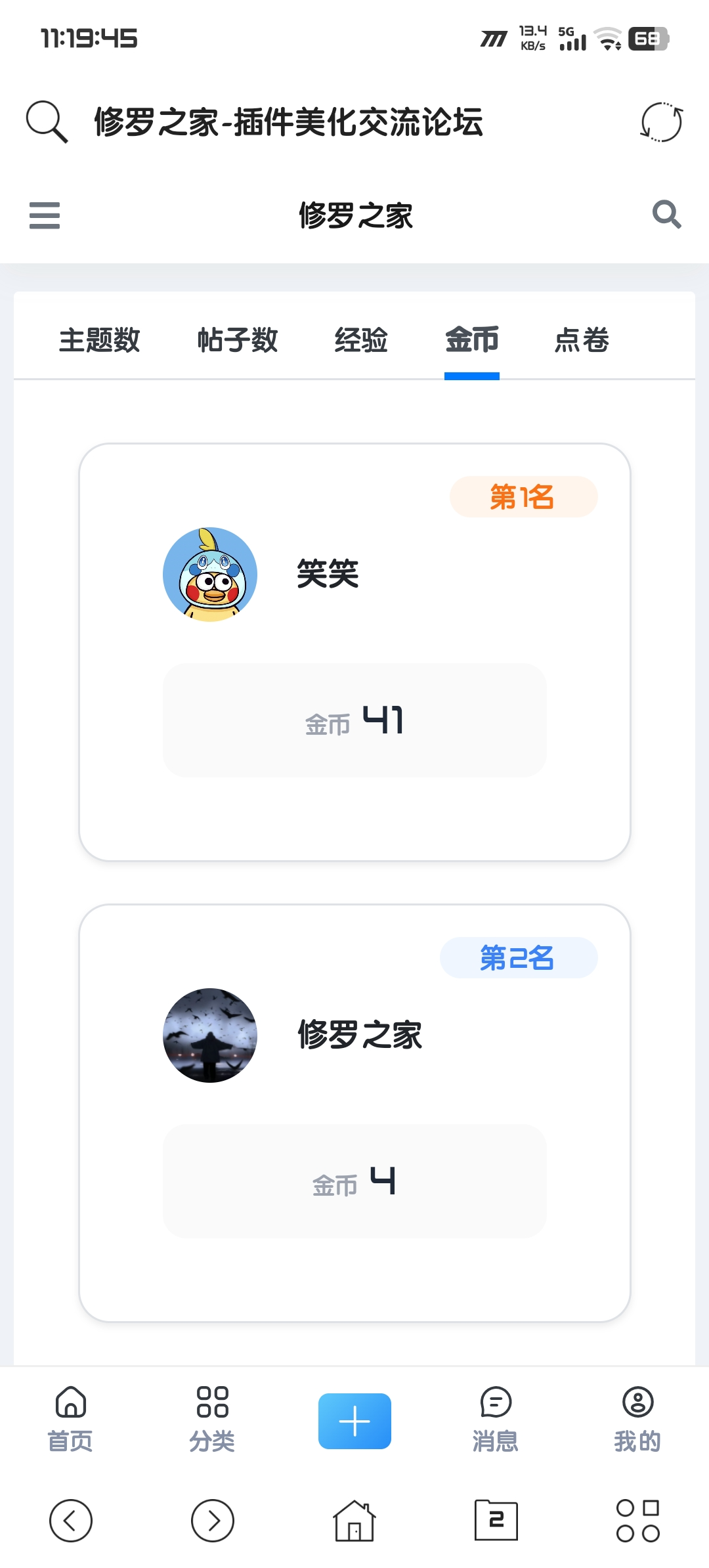Open 修罗之家's user card ranked second

click(354, 1113)
